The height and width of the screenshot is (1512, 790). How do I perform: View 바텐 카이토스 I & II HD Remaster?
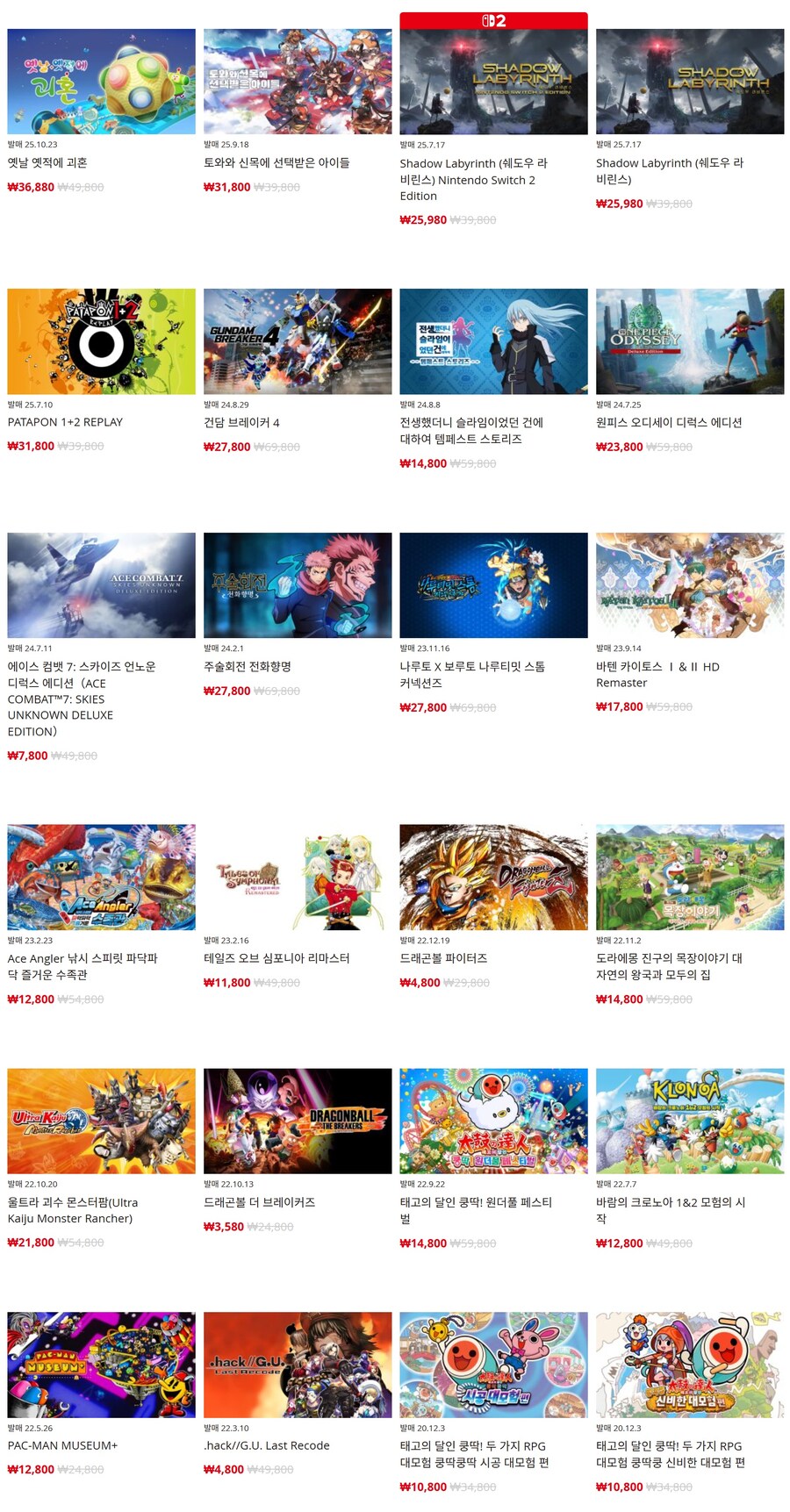tap(690, 585)
